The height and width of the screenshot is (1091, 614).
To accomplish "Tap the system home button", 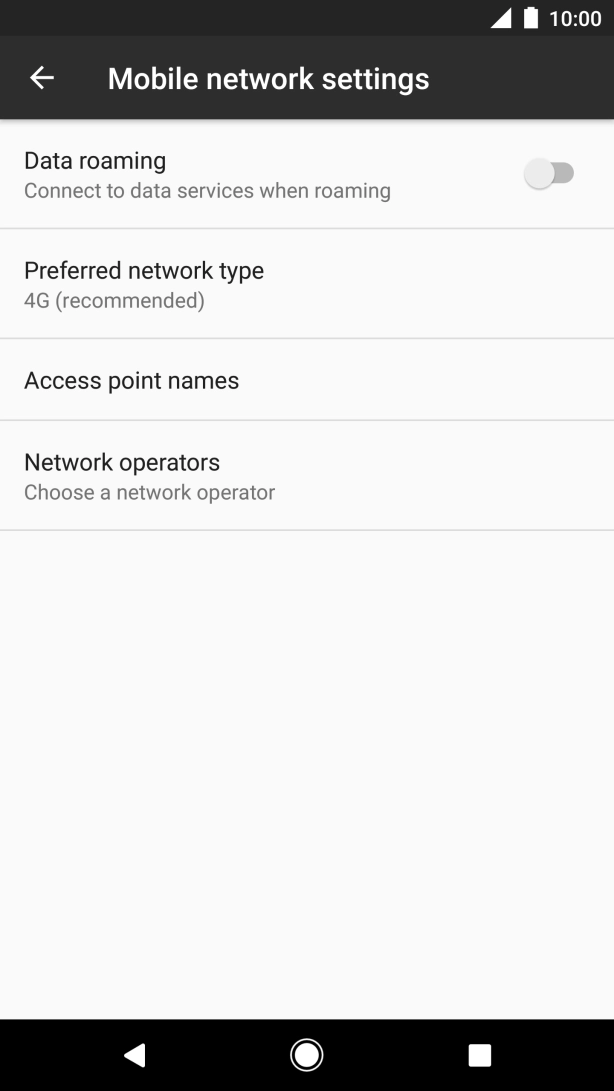I will [x=306, y=1056].
